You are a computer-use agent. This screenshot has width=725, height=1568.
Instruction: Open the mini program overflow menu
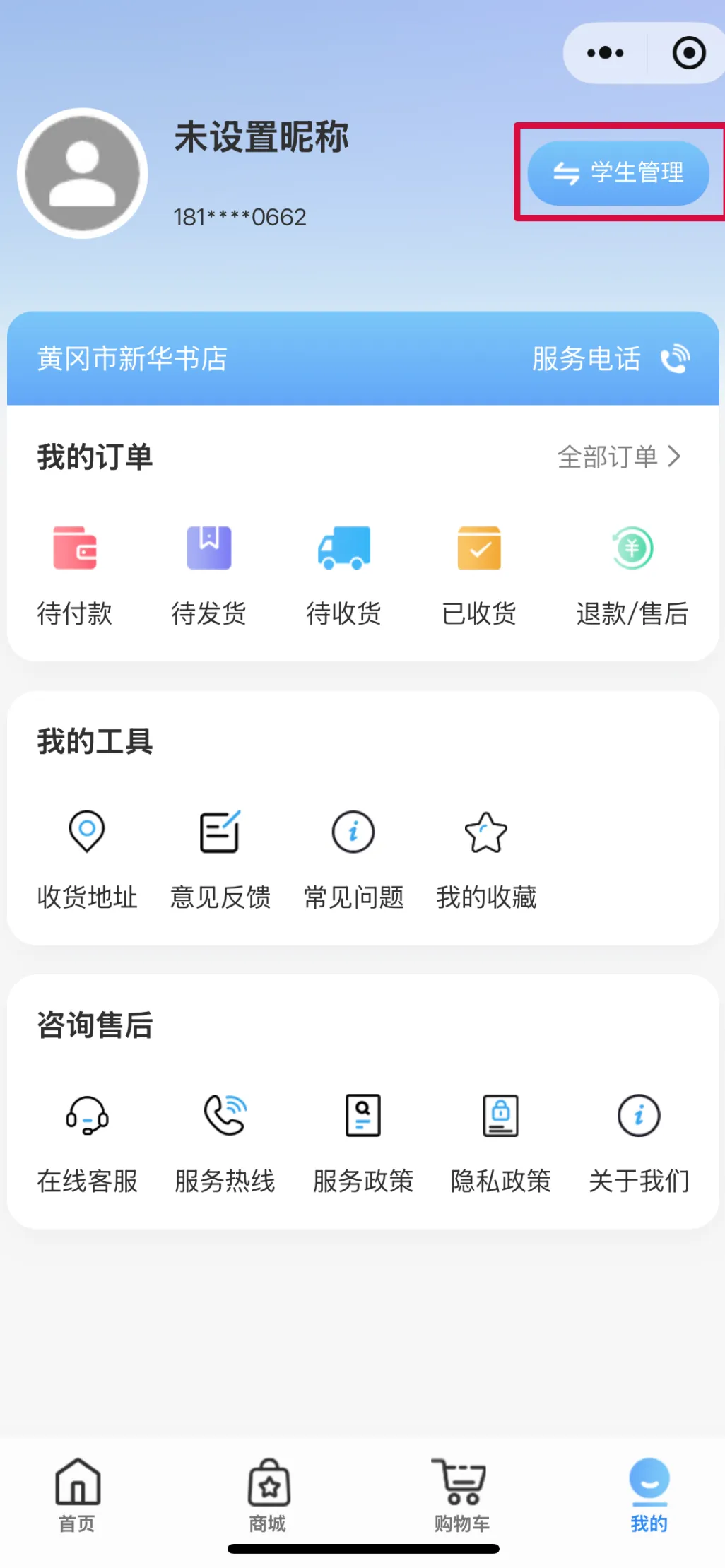[606, 53]
